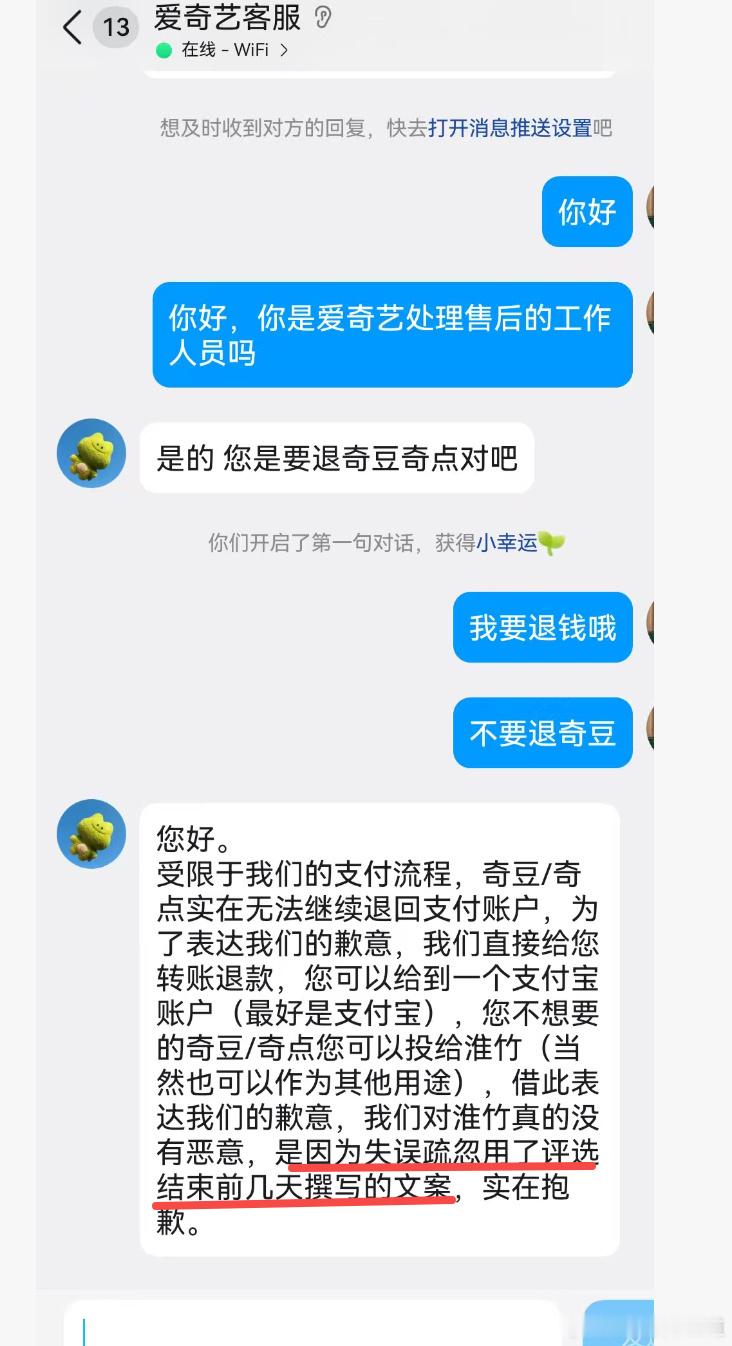Viewport: 732px width, 1346px height.
Task: Select the 我要退钱哦 message bubble
Action: pyautogui.click(x=542, y=627)
